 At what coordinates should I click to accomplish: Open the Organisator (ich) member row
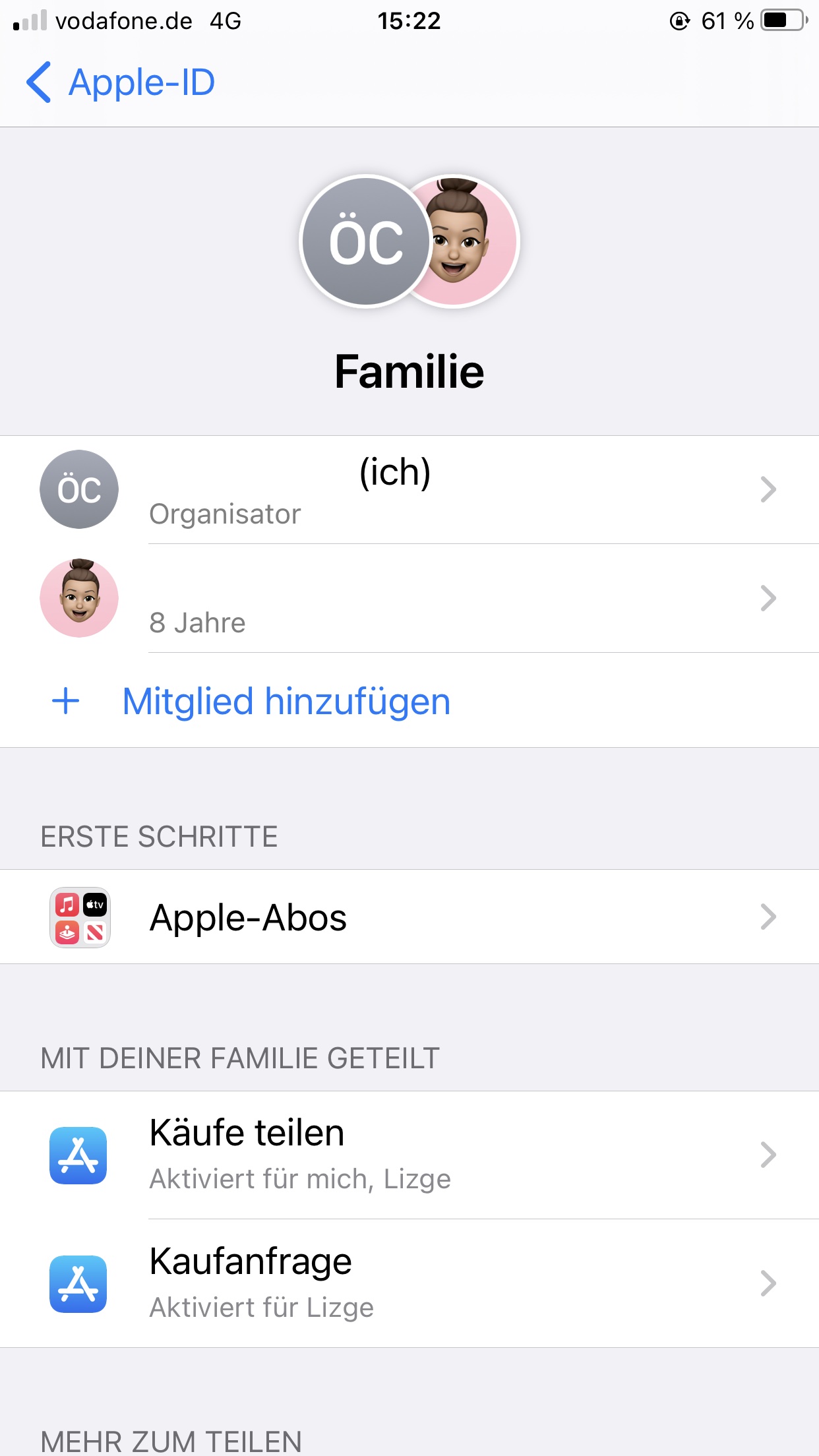409,490
